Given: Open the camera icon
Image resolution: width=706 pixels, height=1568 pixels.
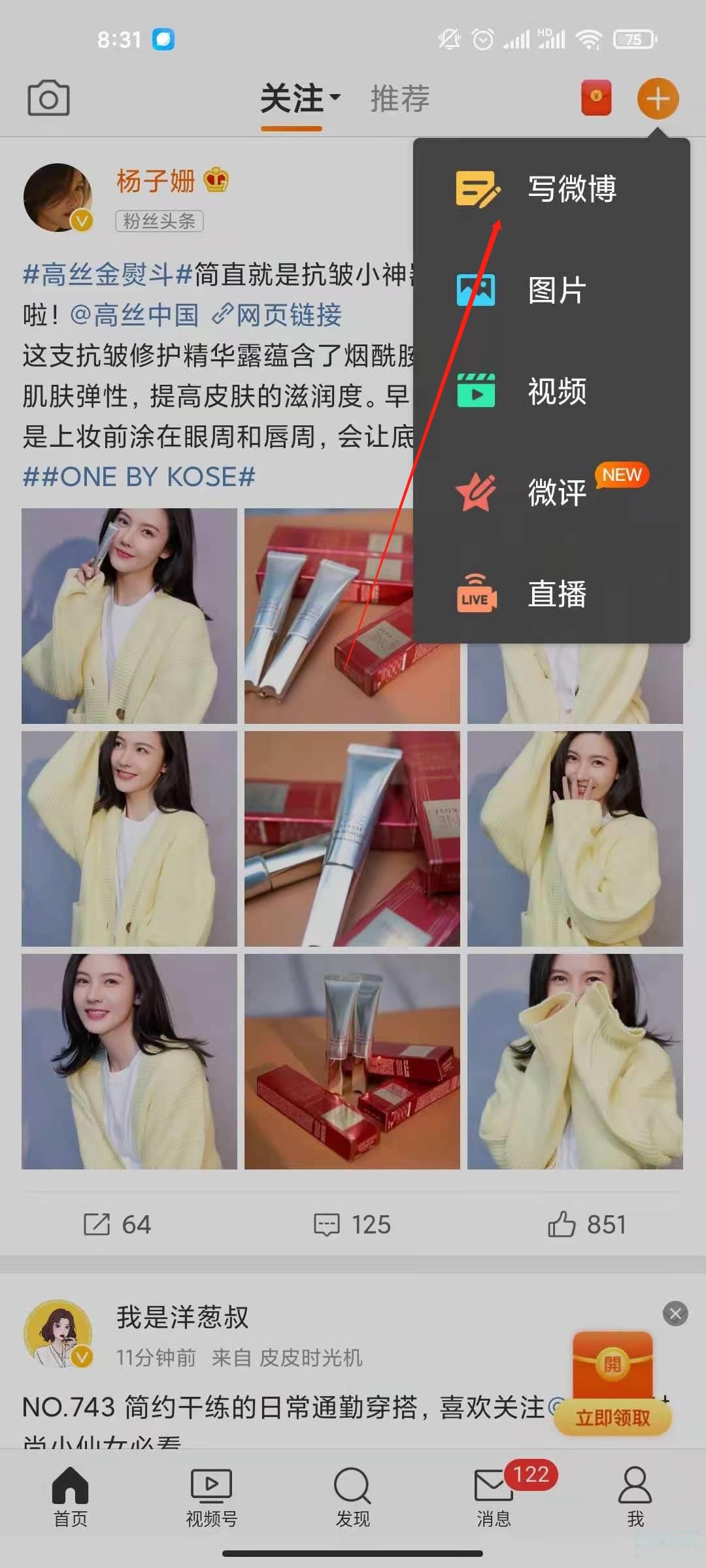Looking at the screenshot, I should point(48,99).
